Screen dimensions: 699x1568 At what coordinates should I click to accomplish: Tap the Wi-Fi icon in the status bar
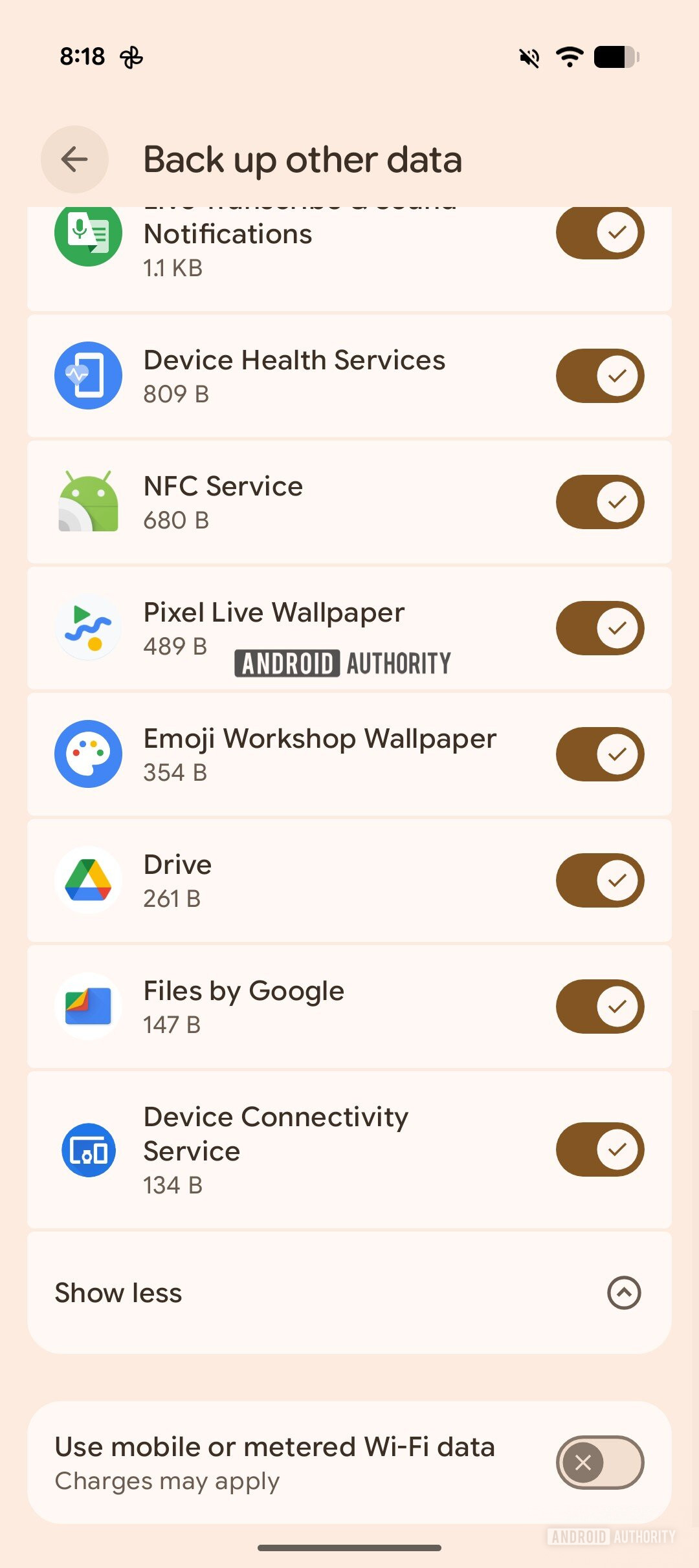click(569, 57)
